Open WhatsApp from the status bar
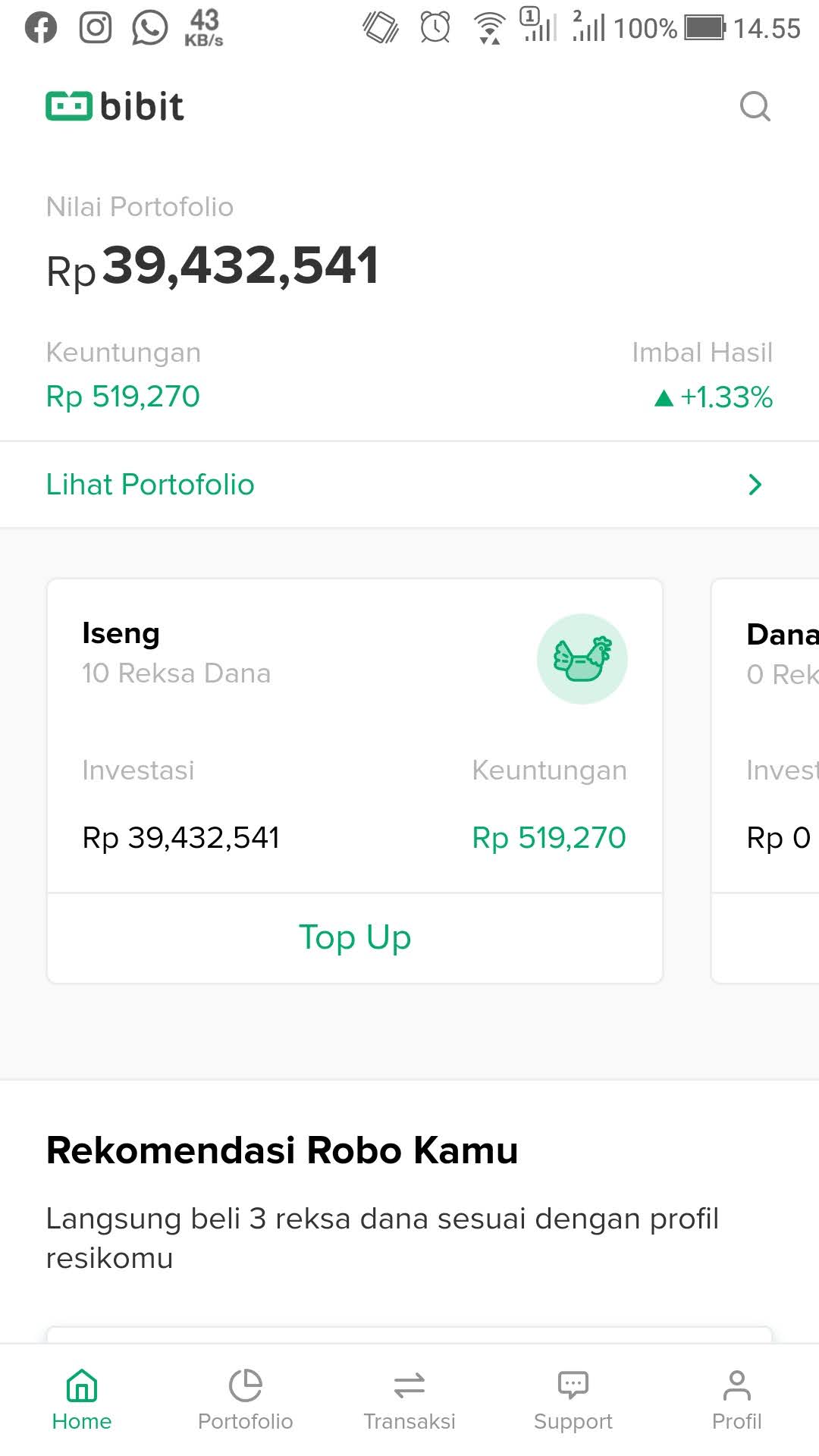The width and height of the screenshot is (819, 1456). point(149,27)
